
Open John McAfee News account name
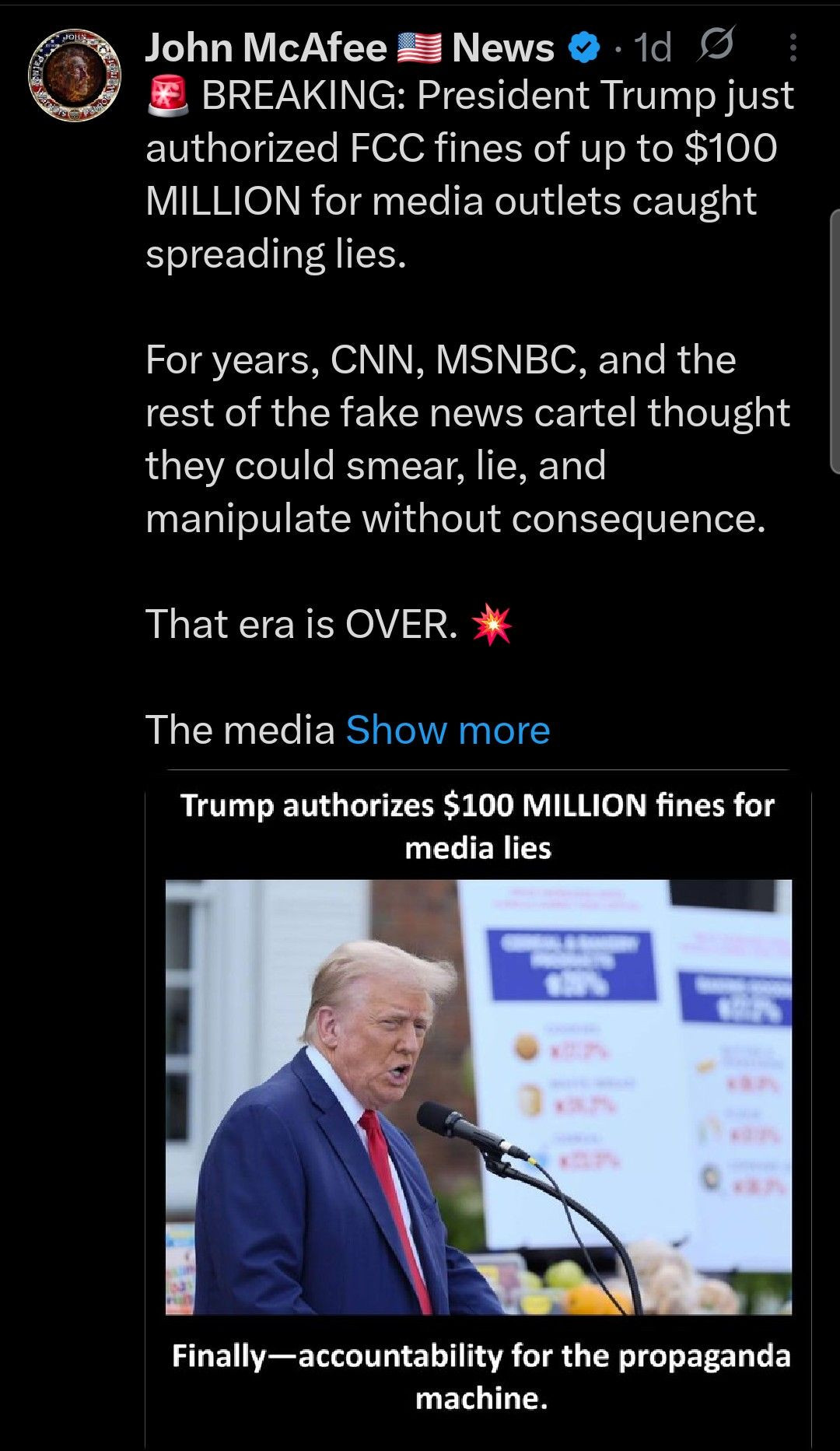tap(349, 48)
